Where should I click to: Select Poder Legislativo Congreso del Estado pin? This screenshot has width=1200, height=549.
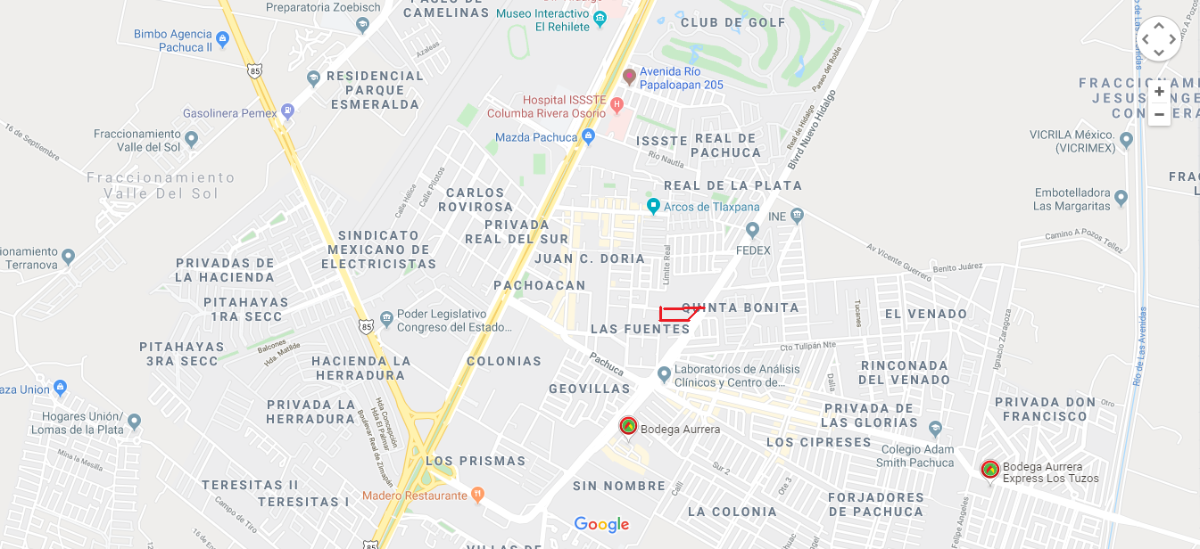(x=384, y=315)
